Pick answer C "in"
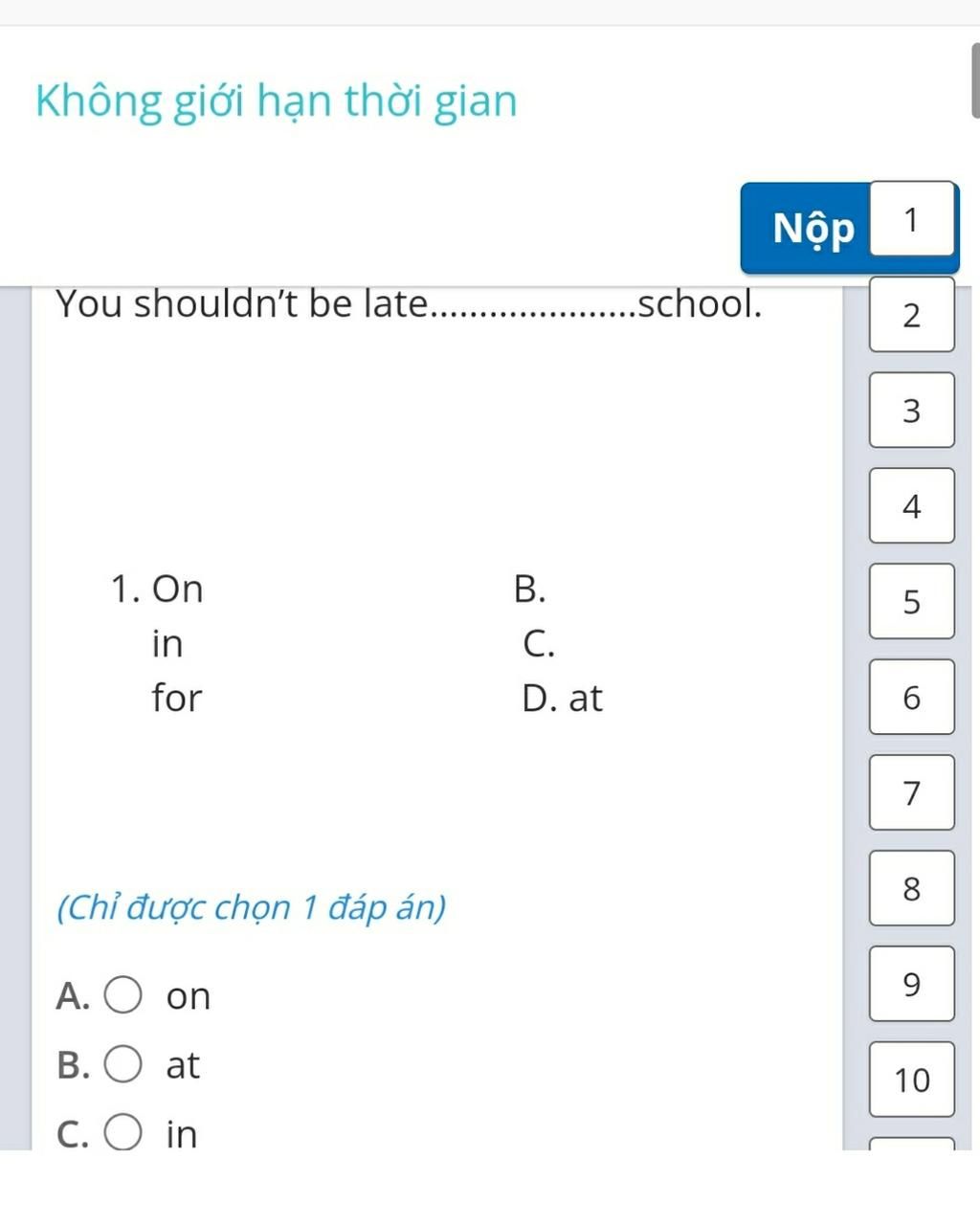980x1225 pixels. point(123,1133)
